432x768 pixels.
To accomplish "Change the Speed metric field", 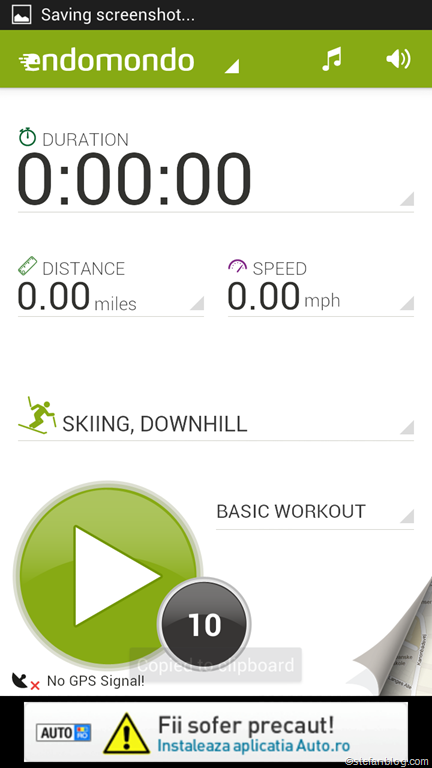I will (x=321, y=286).
